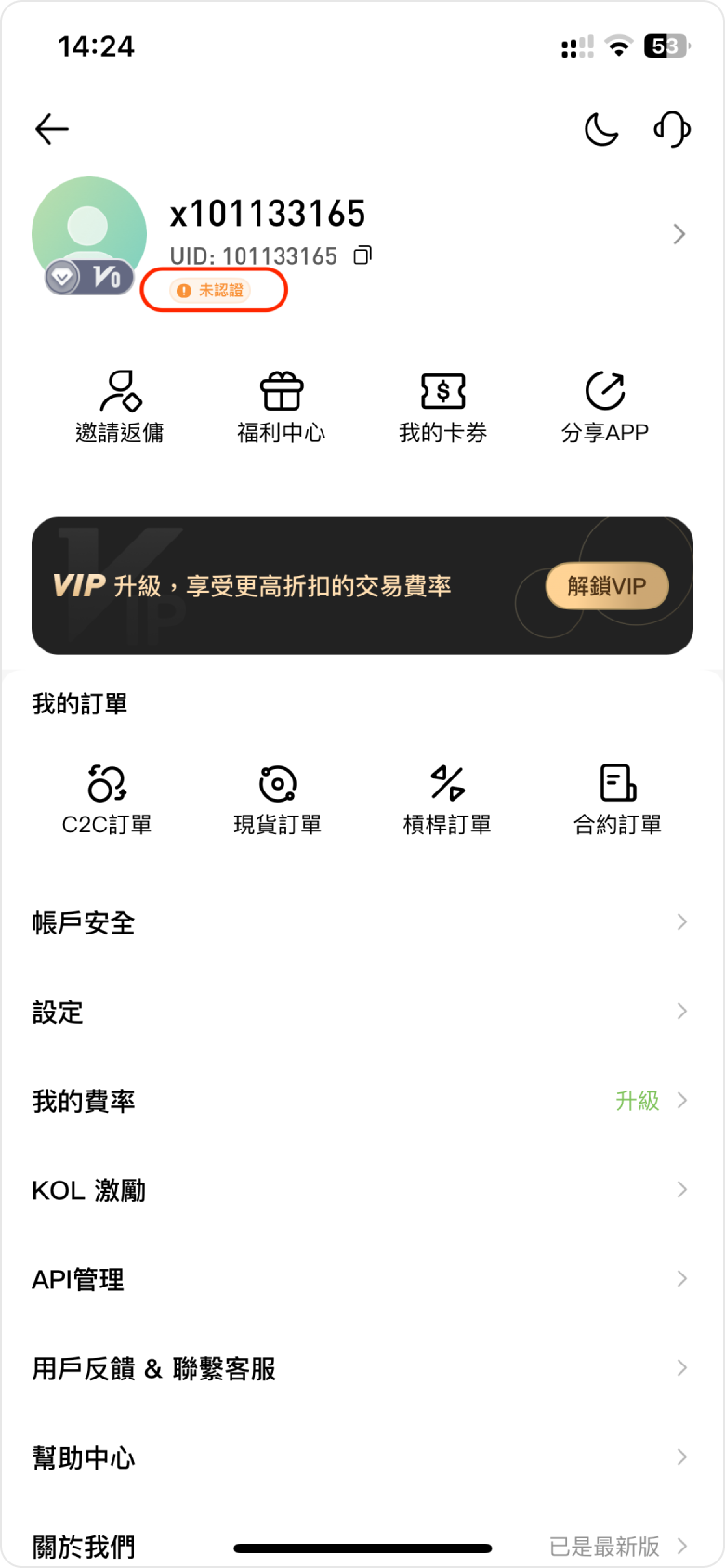725x1568 pixels.
Task: Open 槓桿訂單 margin orders
Action: pos(447,799)
